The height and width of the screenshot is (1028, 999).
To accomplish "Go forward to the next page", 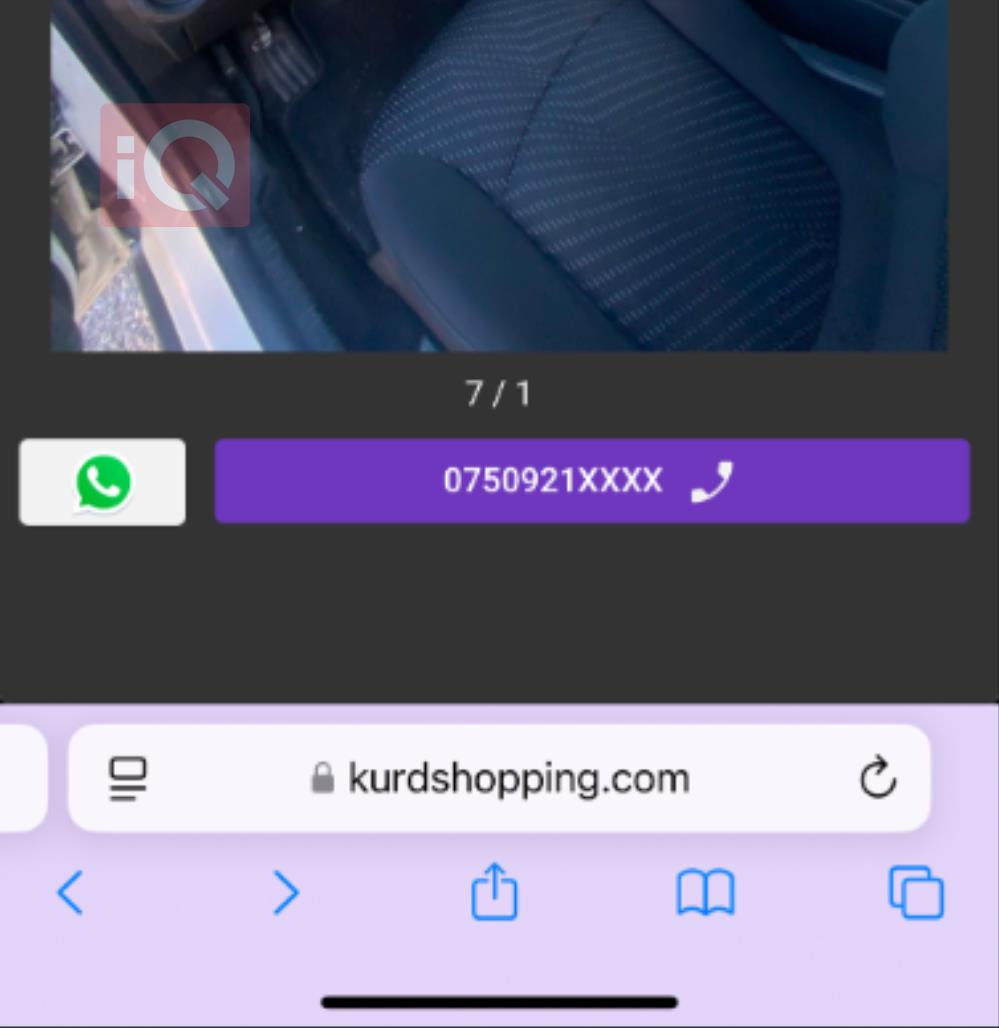I will coord(286,892).
